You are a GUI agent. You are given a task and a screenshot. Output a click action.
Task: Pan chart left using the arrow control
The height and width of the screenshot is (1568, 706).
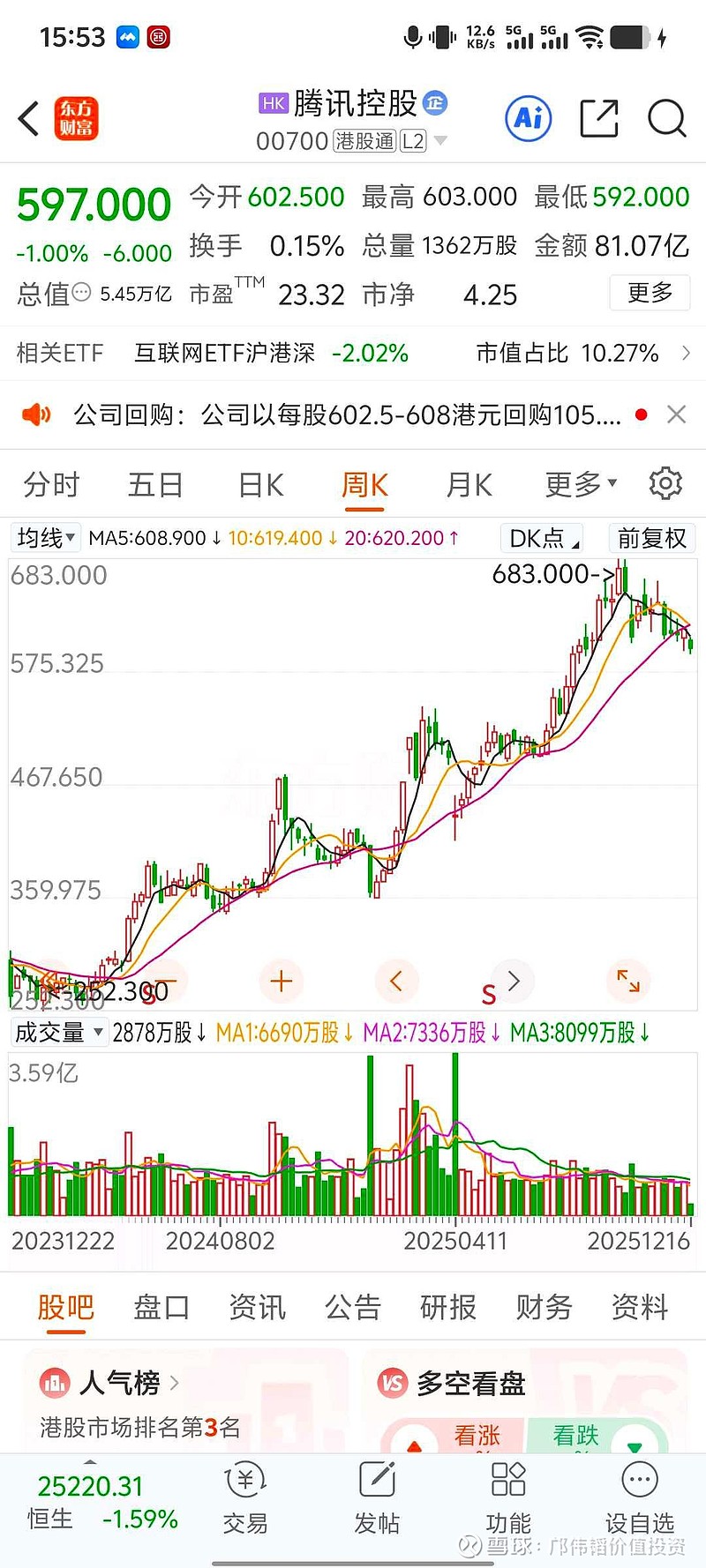[x=396, y=981]
